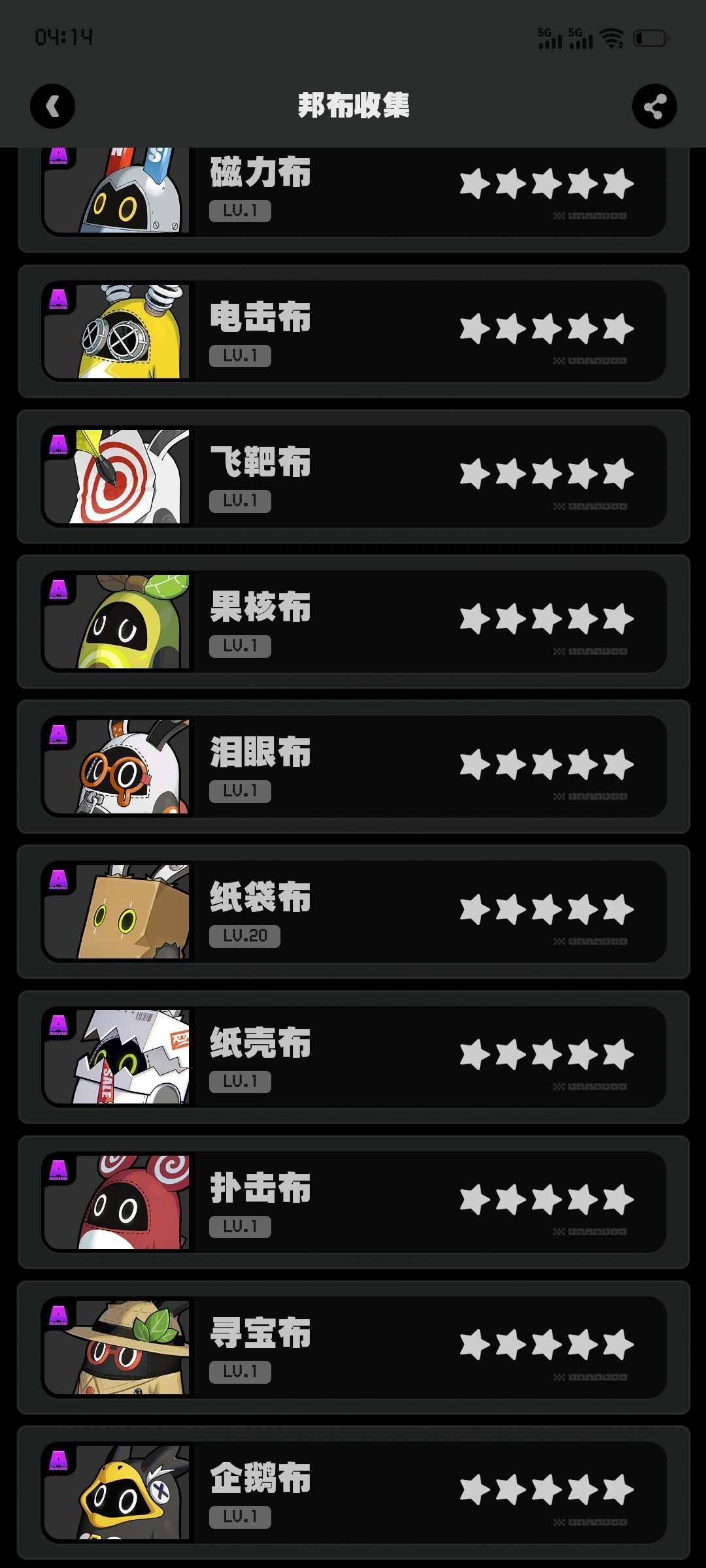Screen dimensions: 706x1568
Task: Select the 邦布收集 title header
Action: [353, 106]
